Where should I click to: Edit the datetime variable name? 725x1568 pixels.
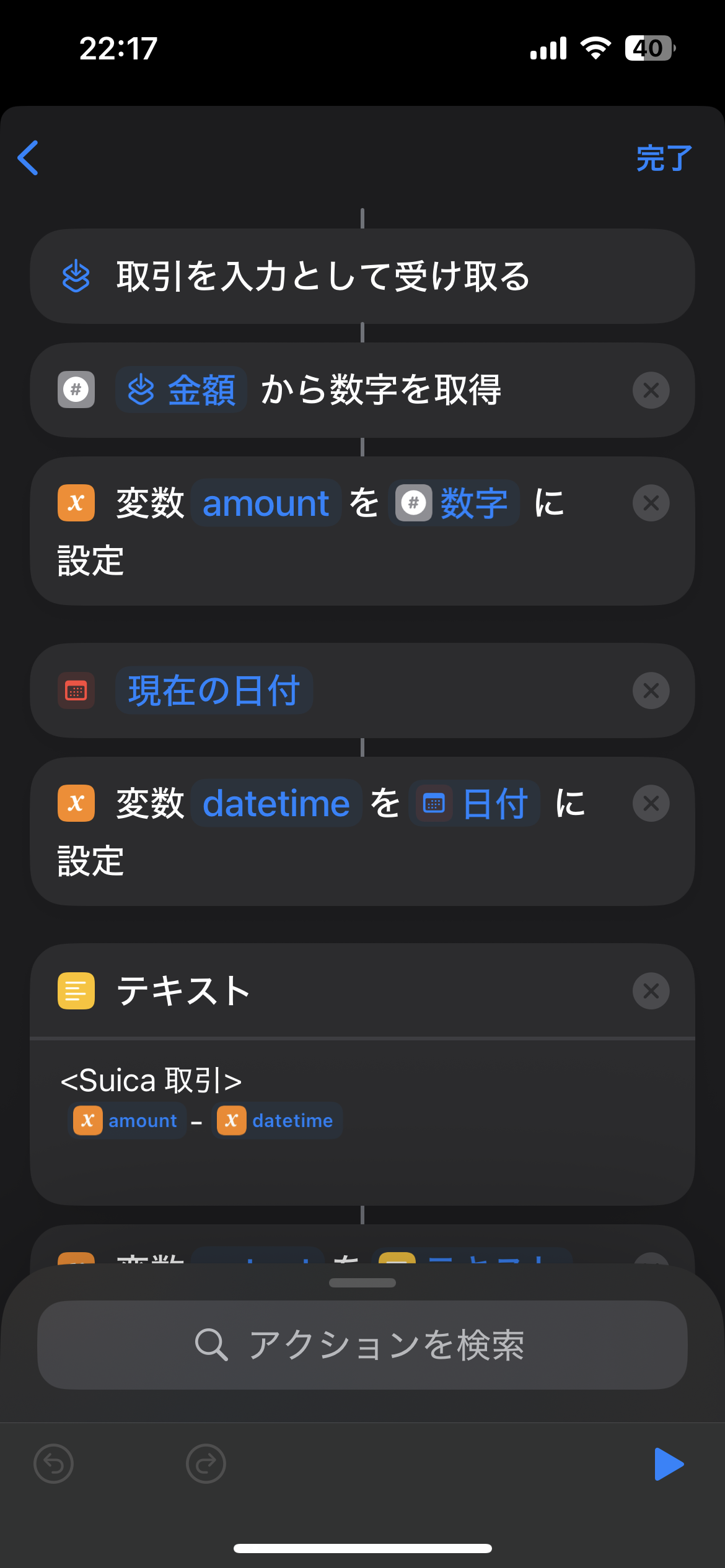276,803
